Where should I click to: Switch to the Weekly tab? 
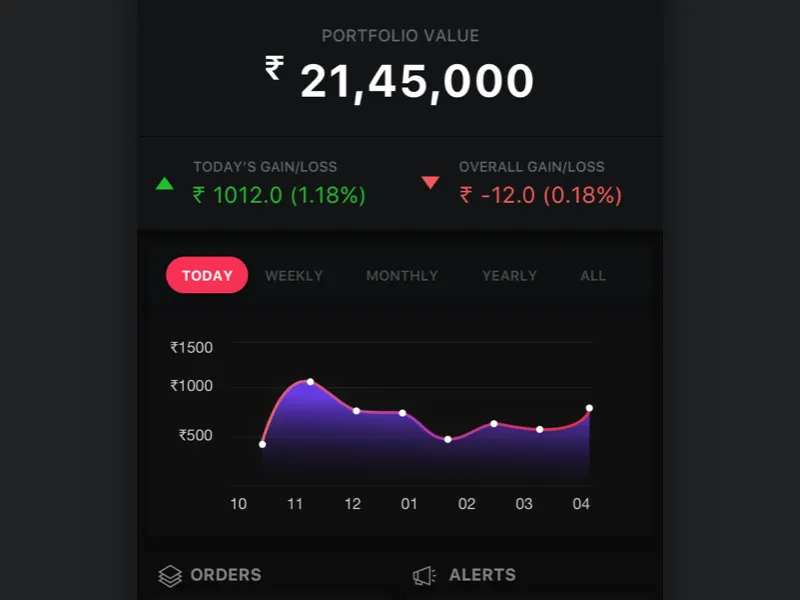(294, 275)
